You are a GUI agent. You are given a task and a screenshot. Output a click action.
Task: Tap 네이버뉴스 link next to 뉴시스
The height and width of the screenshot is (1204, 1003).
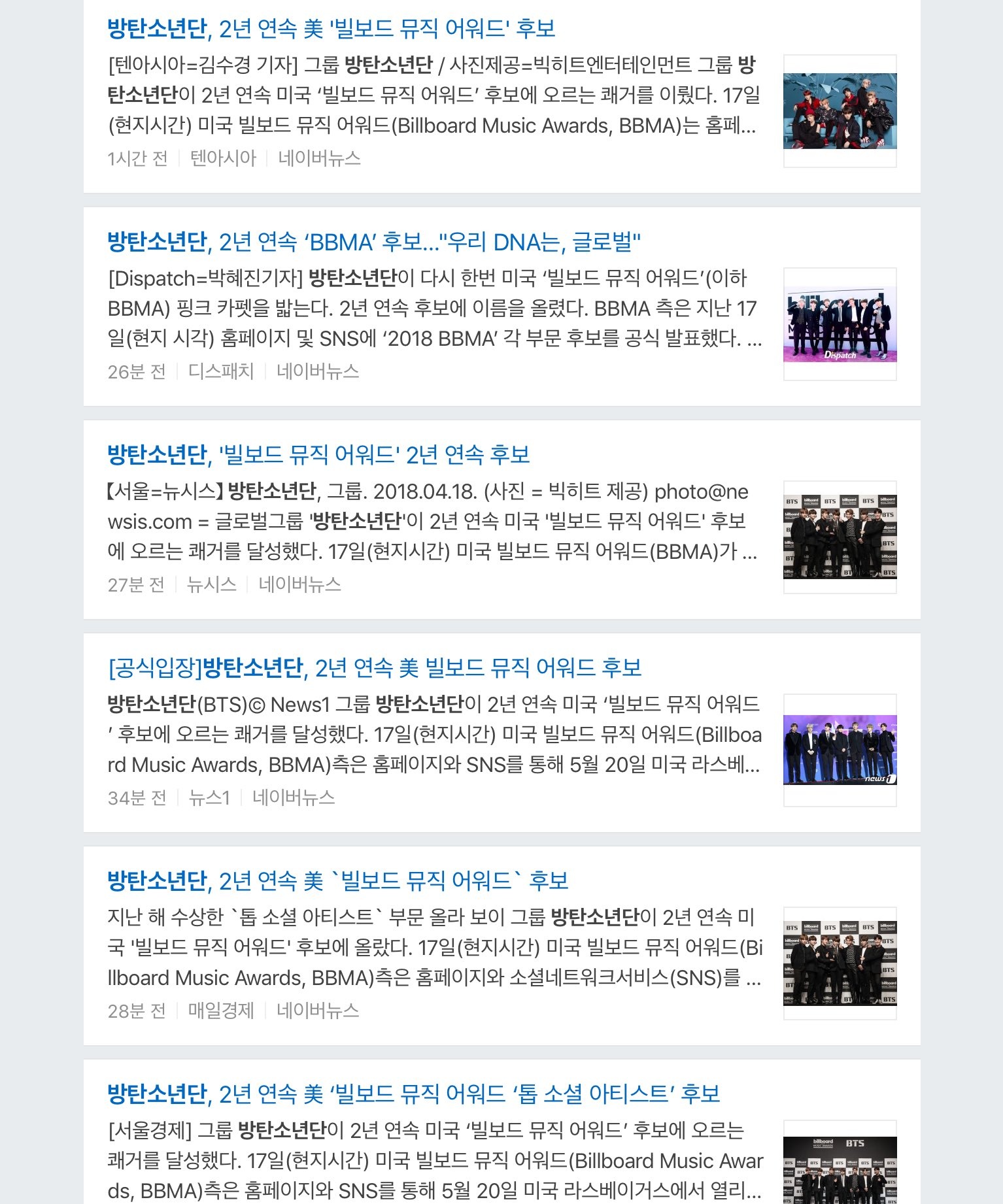[x=299, y=584]
